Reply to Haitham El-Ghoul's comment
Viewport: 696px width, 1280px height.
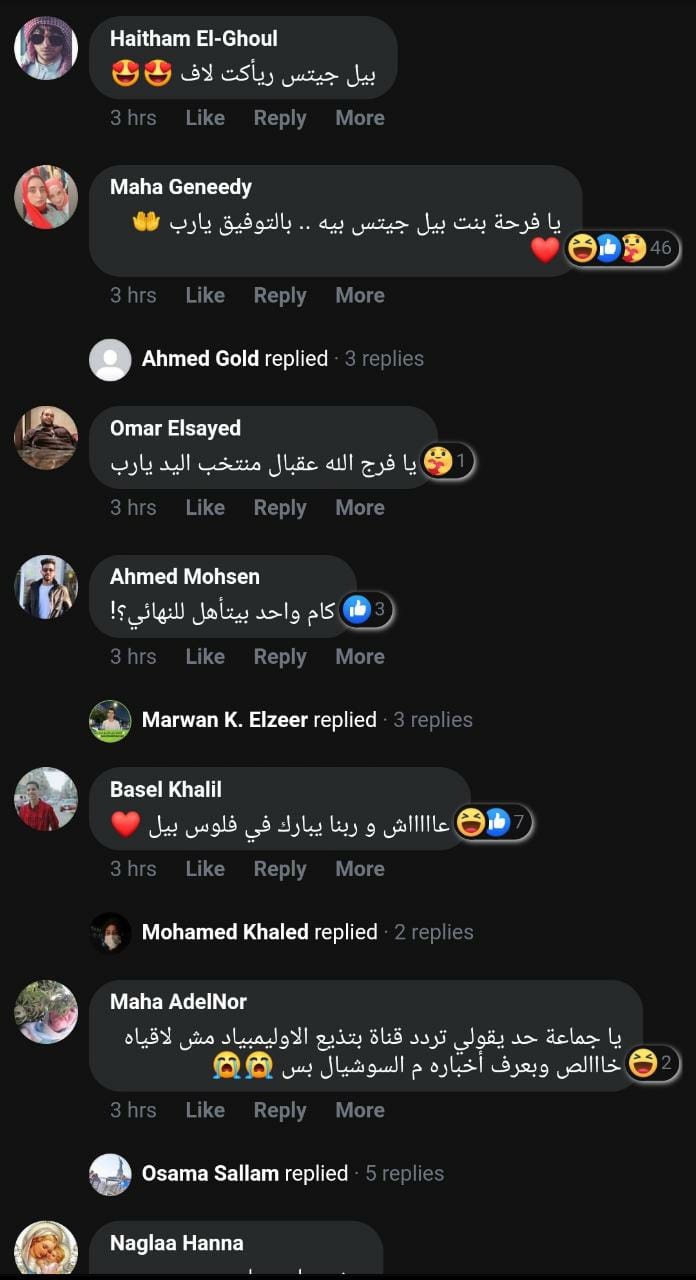click(280, 118)
